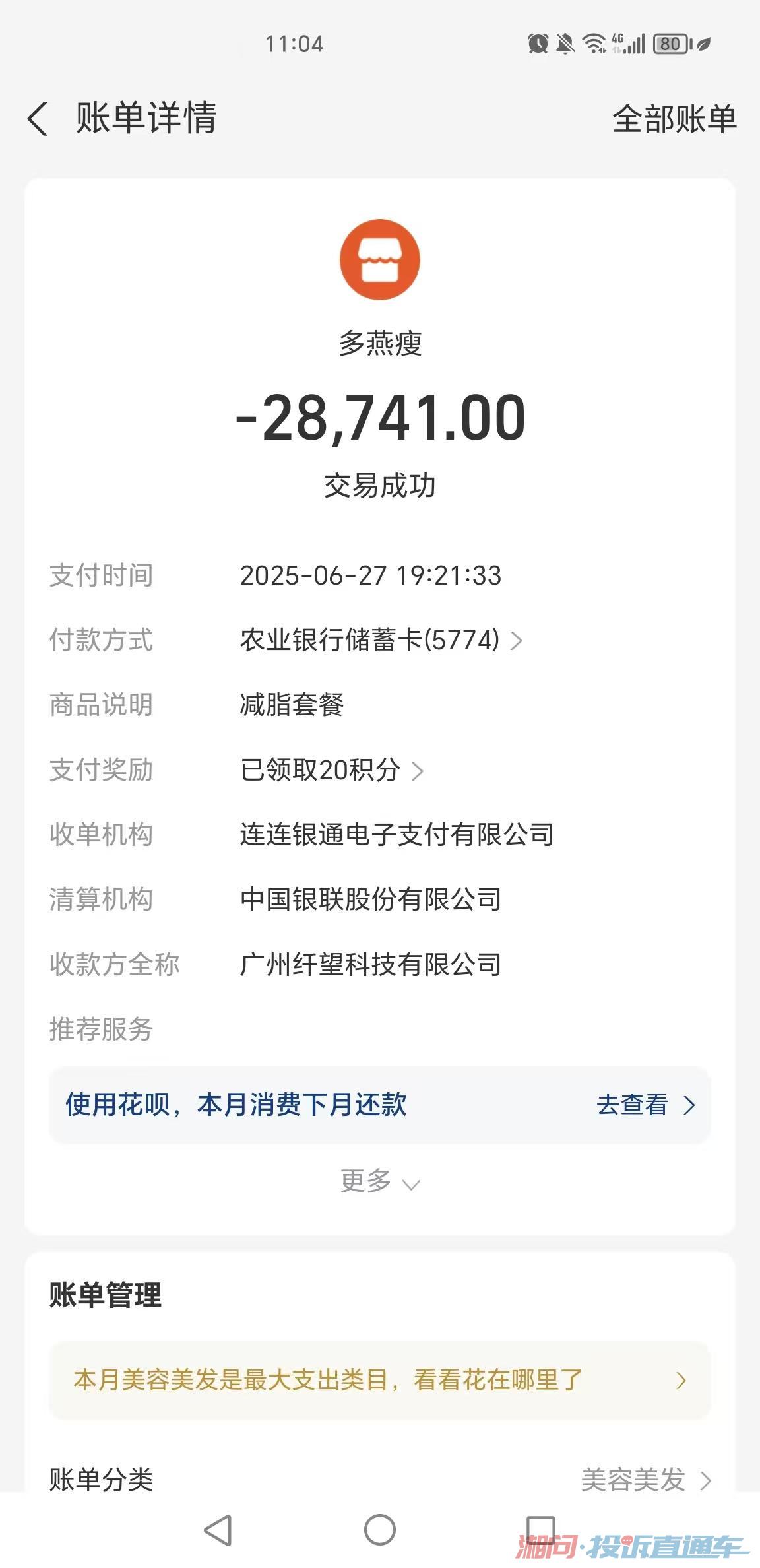
Task: Tap 去查看 on the 花呗 banner
Action: point(645,1105)
